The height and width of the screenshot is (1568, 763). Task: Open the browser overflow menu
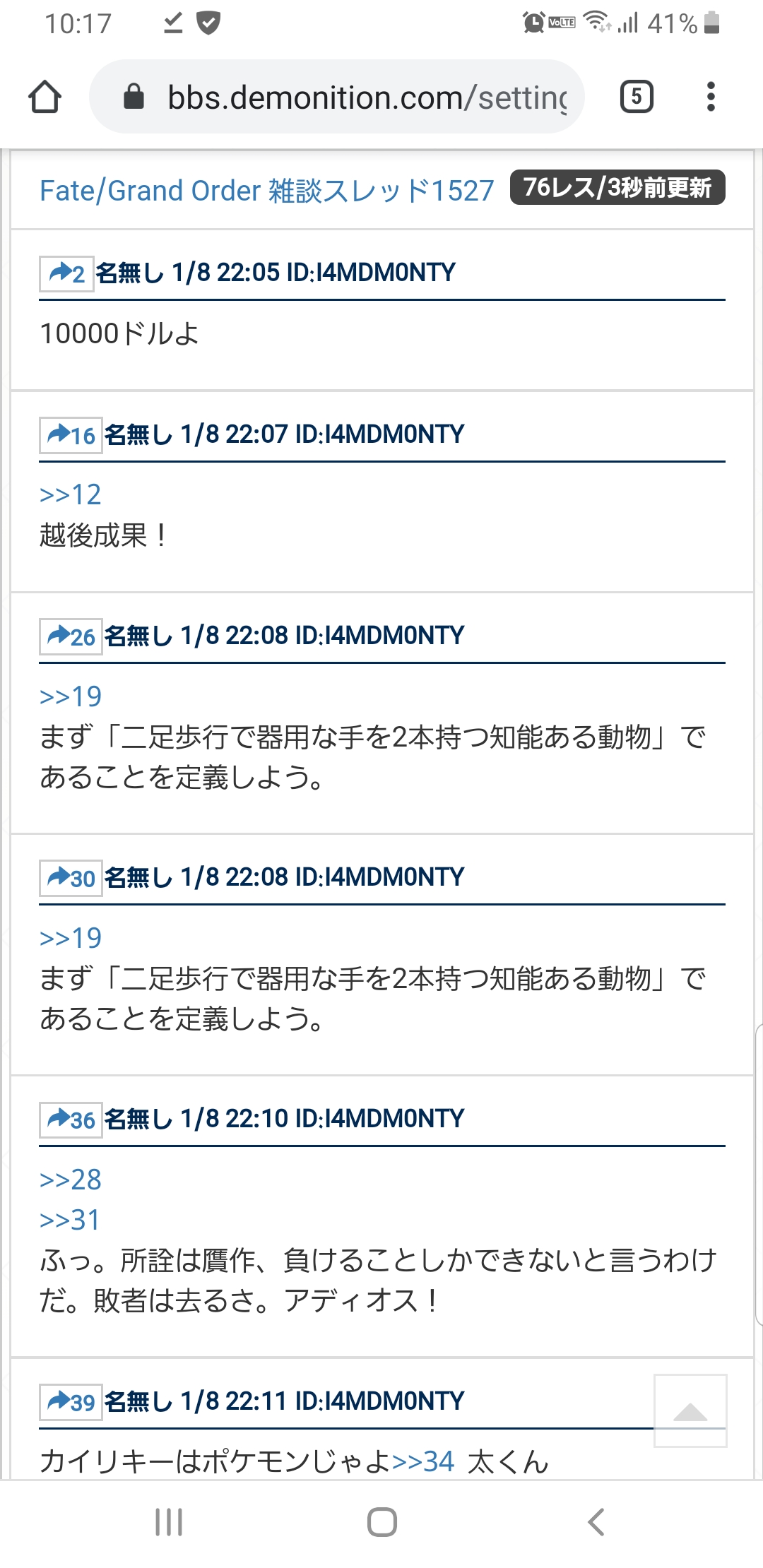711,97
